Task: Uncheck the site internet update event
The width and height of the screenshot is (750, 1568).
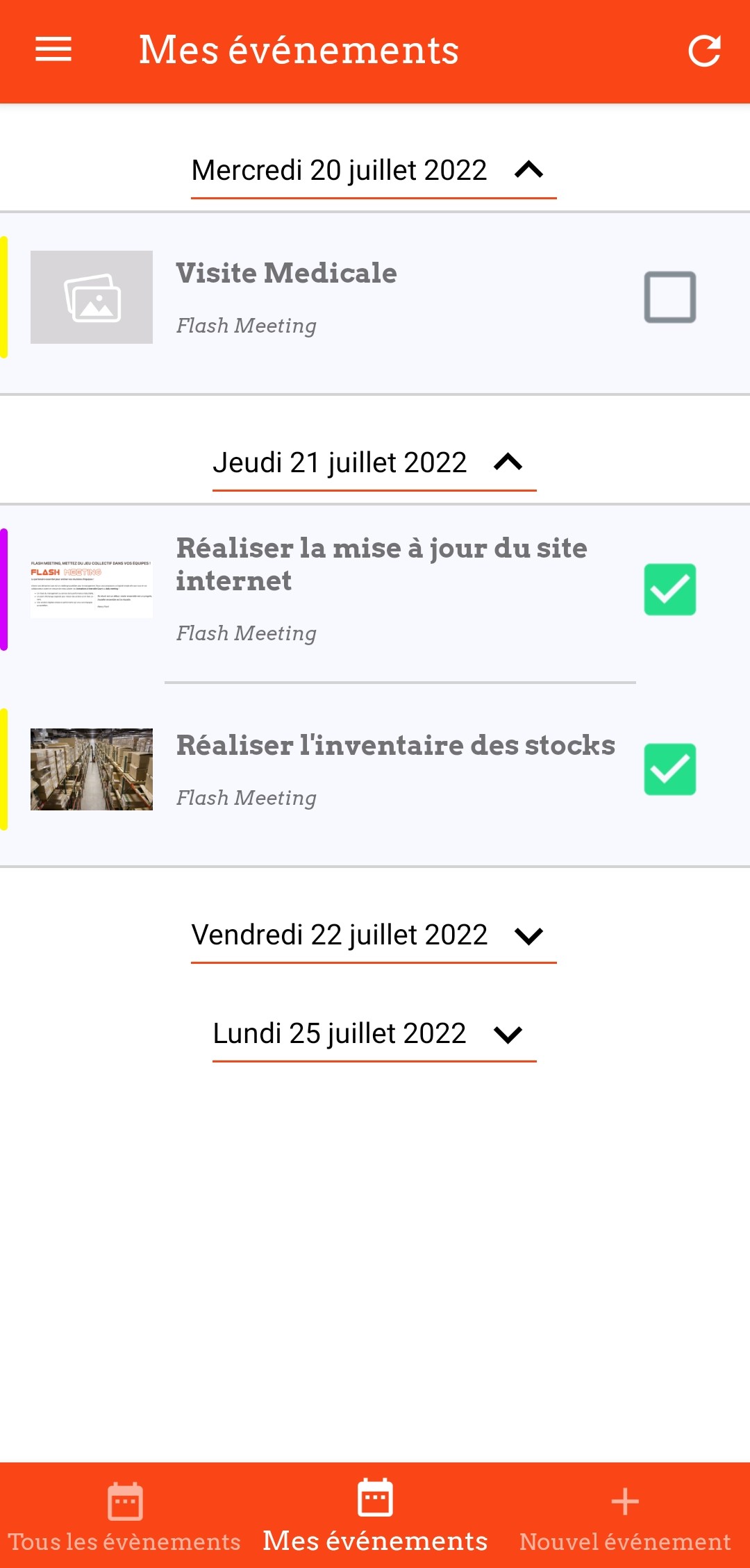Action: pyautogui.click(x=670, y=590)
